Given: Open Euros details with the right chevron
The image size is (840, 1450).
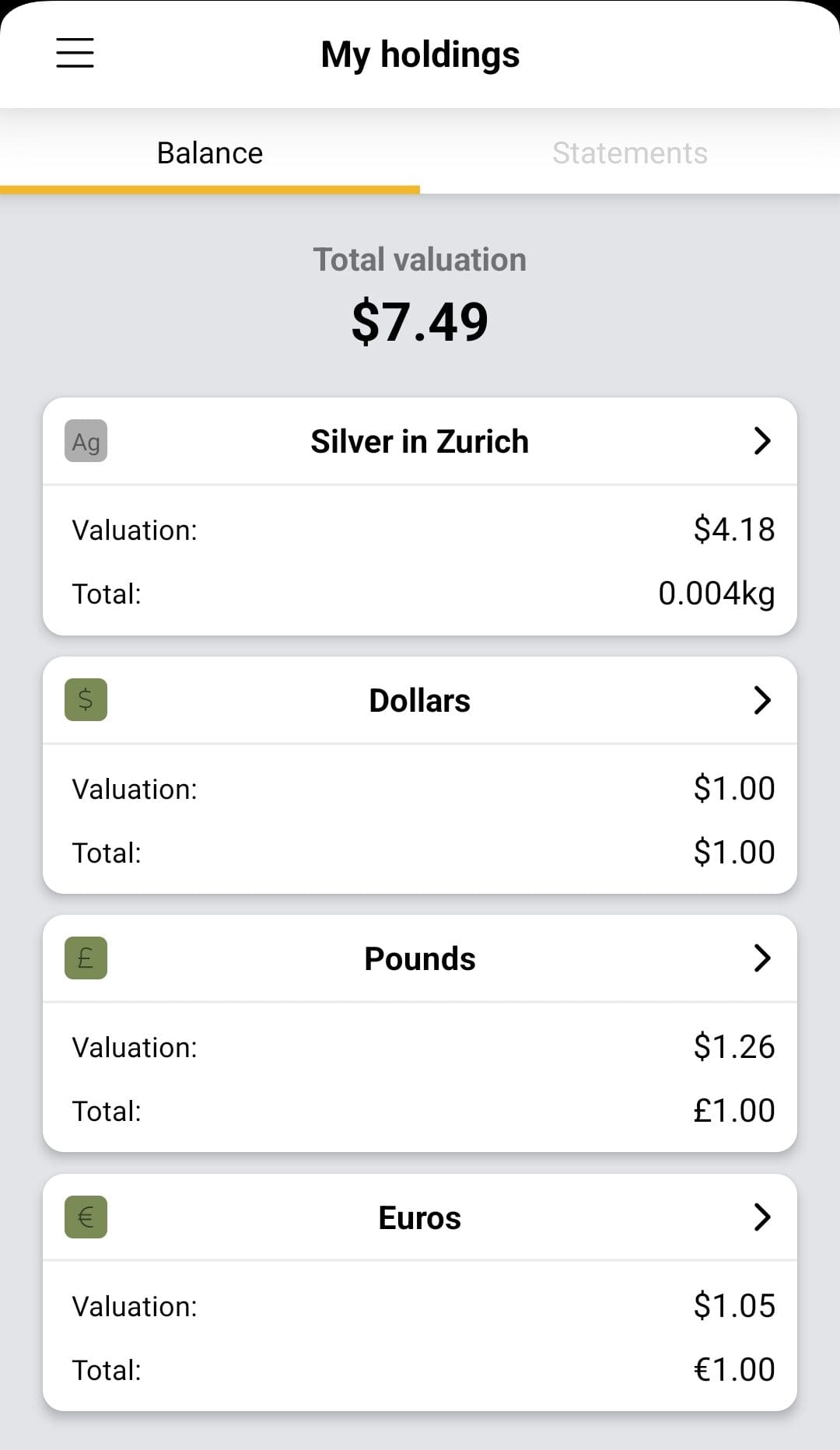Looking at the screenshot, I should tap(762, 1217).
